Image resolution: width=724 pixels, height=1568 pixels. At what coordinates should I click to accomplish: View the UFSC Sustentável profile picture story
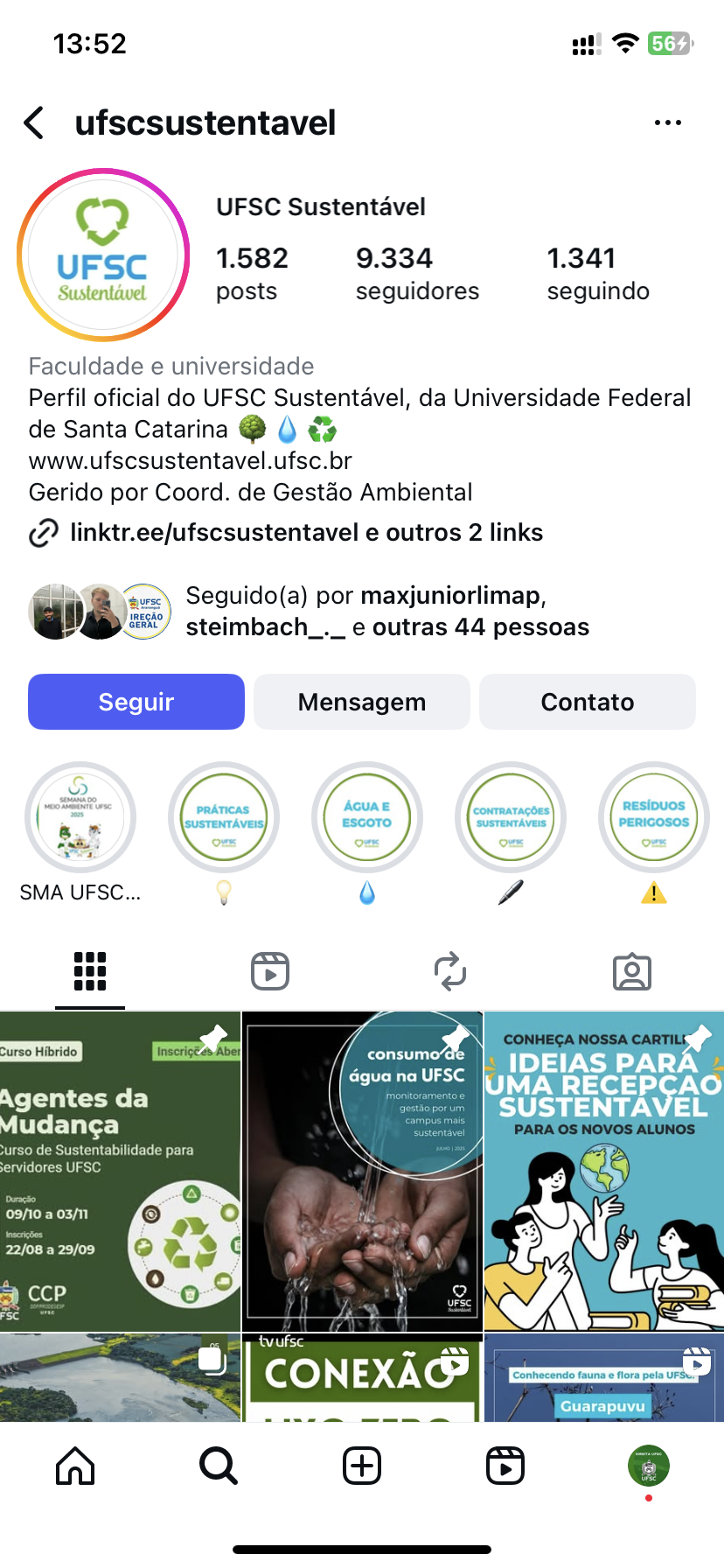click(x=103, y=255)
